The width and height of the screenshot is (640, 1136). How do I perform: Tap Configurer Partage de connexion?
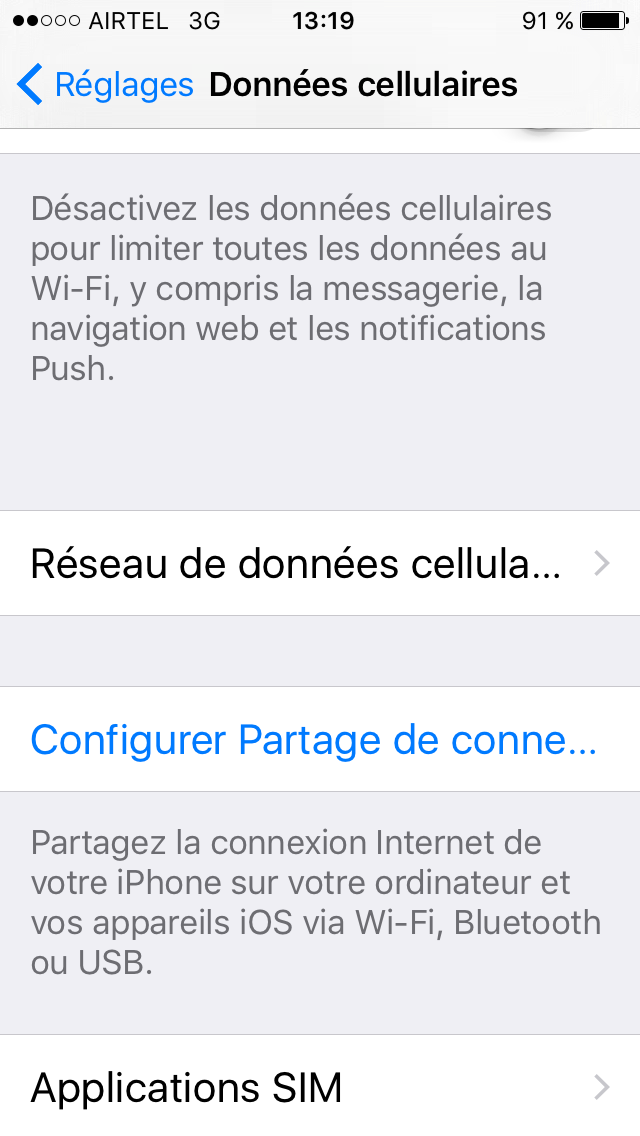click(x=320, y=739)
